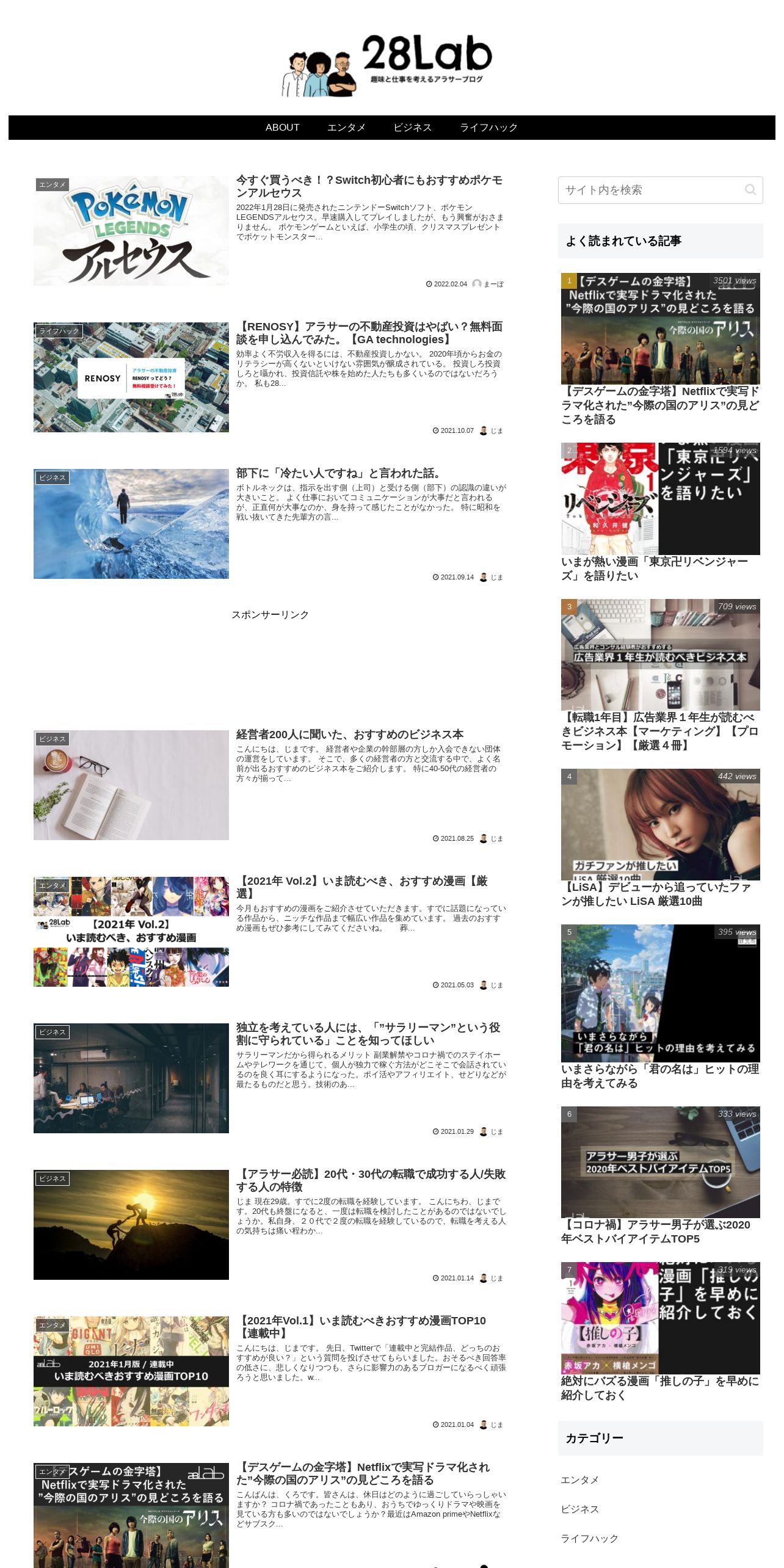Switch to the エンタメ menu item
Screen dimensions: 784x1568
click(346, 128)
